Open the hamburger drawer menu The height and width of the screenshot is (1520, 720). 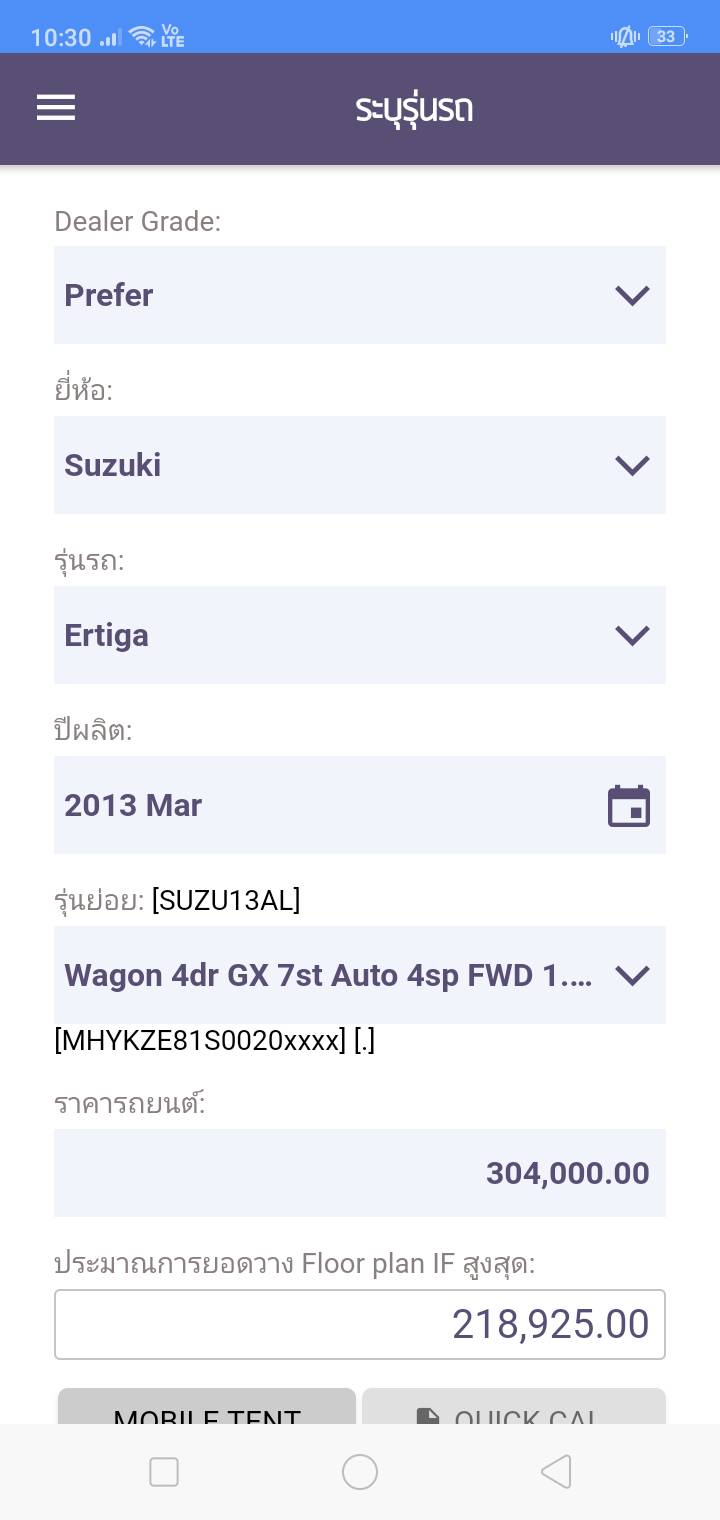tap(56, 108)
